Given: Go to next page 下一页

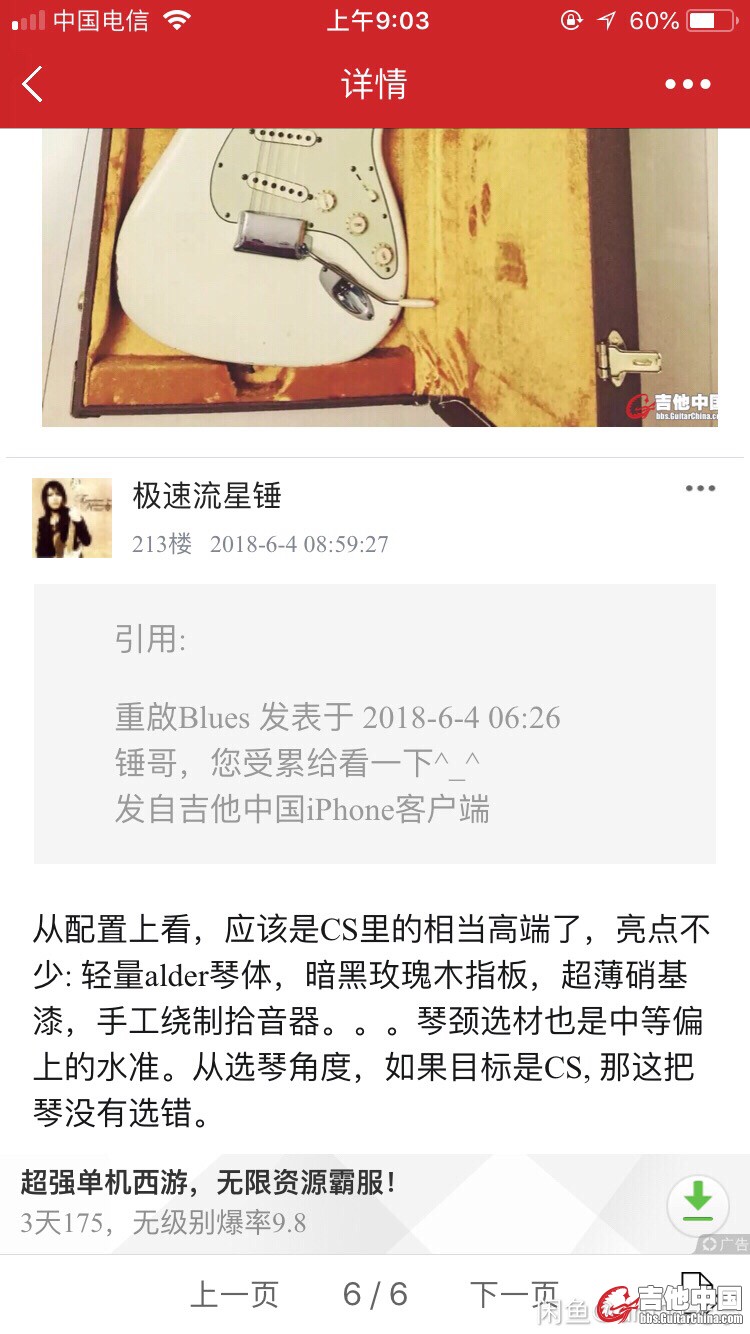Looking at the screenshot, I should pyautogui.click(x=513, y=1294).
